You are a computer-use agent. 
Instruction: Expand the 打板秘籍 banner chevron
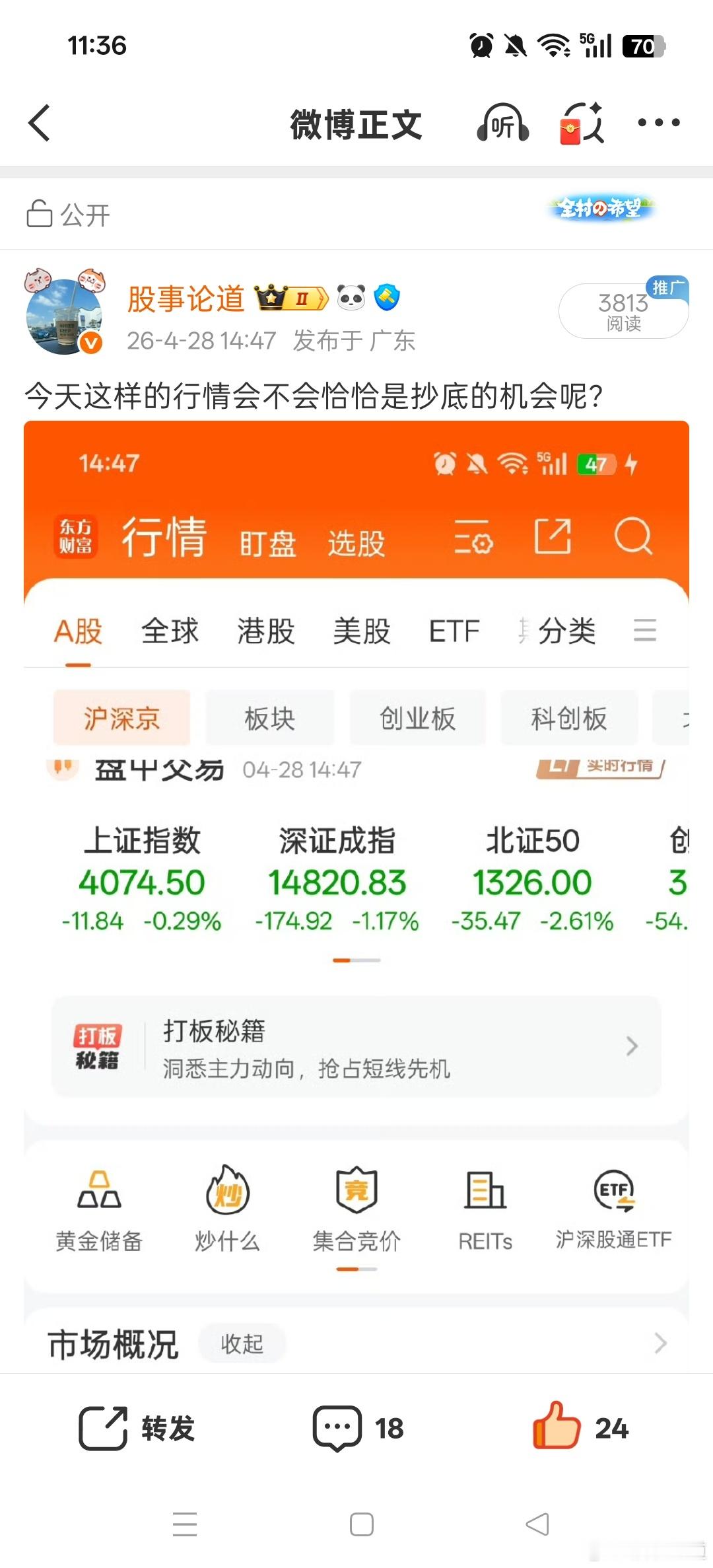pos(632,1046)
